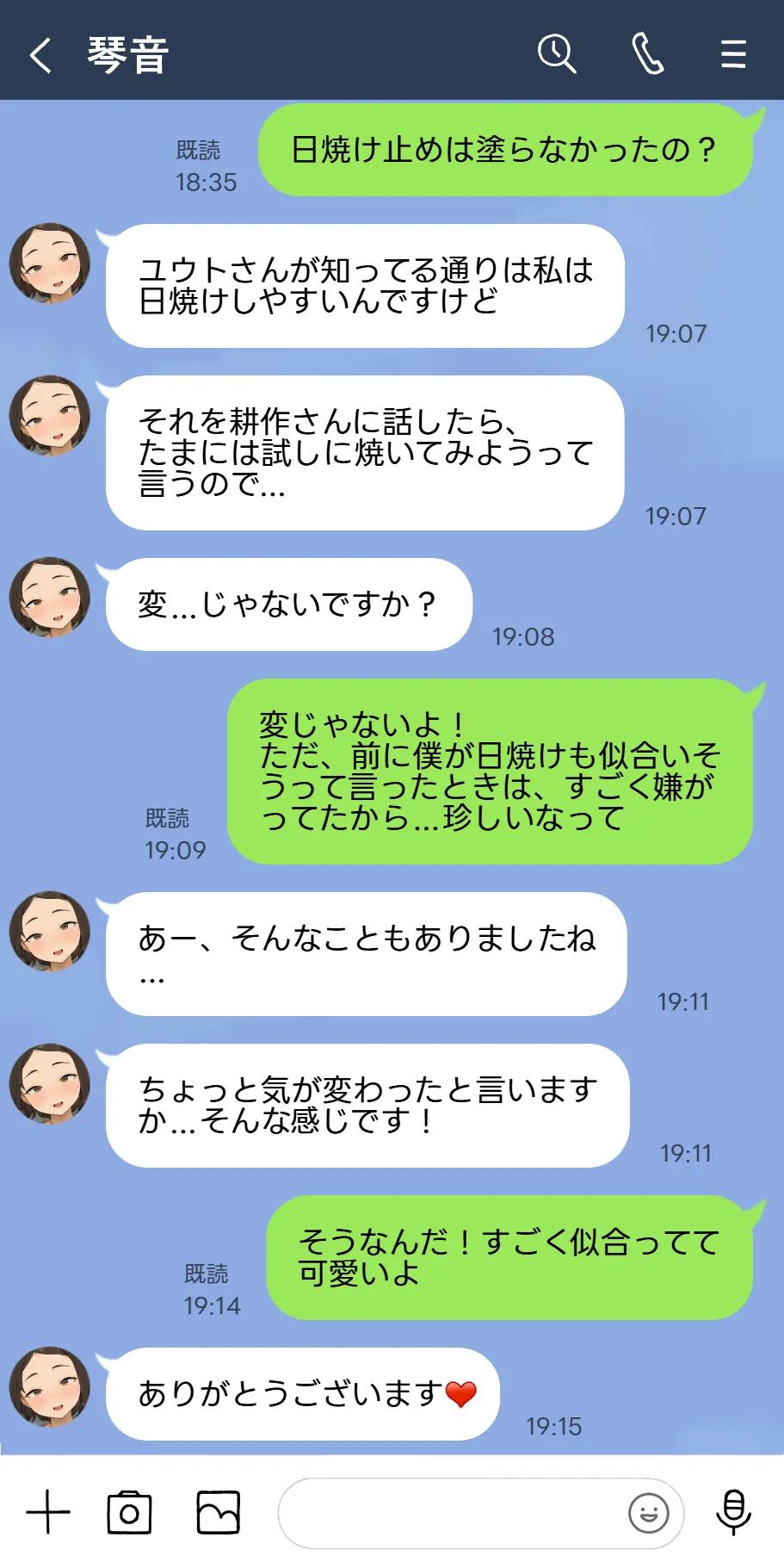This screenshot has height=1556, width=784.
Task: Start a voice call with 琴音
Action: tap(647, 54)
